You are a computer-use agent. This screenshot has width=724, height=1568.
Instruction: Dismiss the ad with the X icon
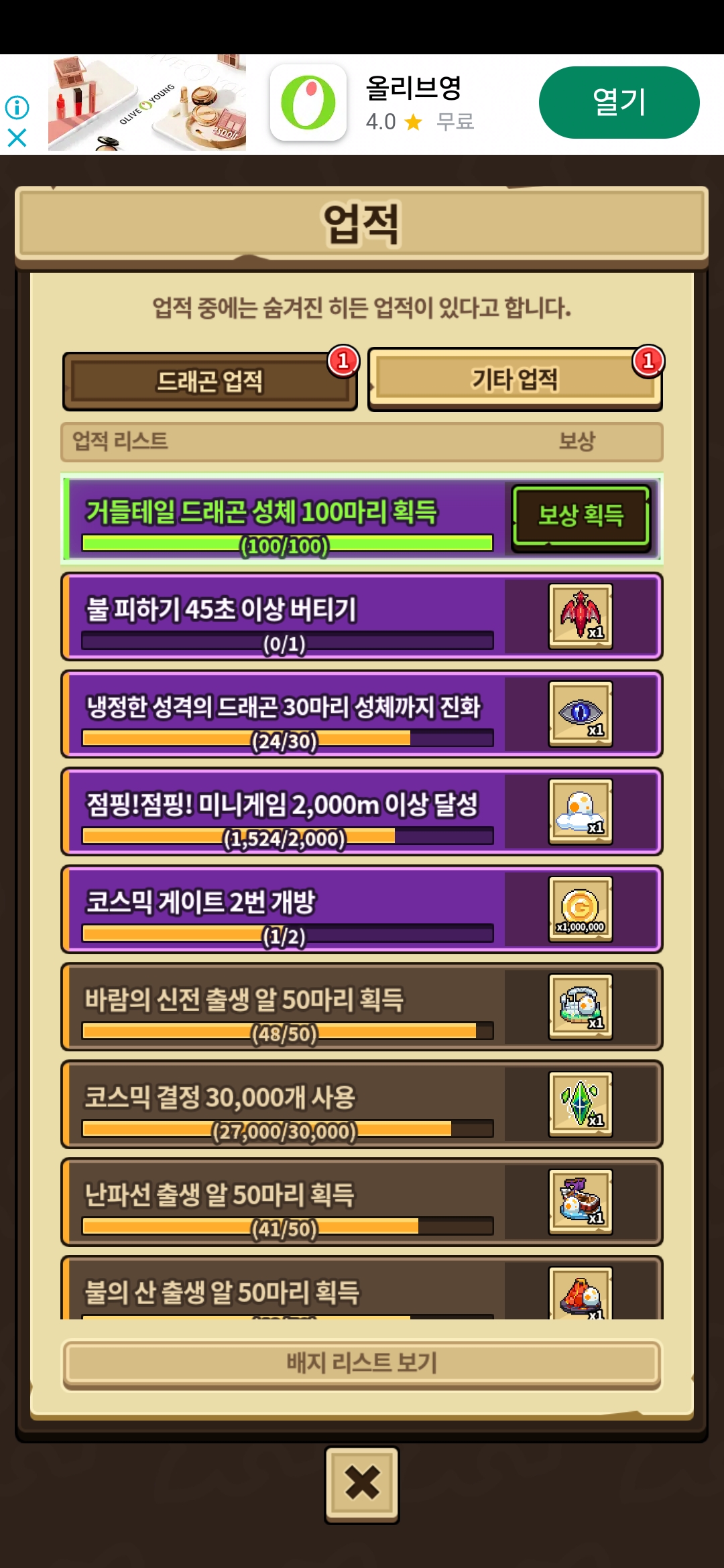(17, 137)
